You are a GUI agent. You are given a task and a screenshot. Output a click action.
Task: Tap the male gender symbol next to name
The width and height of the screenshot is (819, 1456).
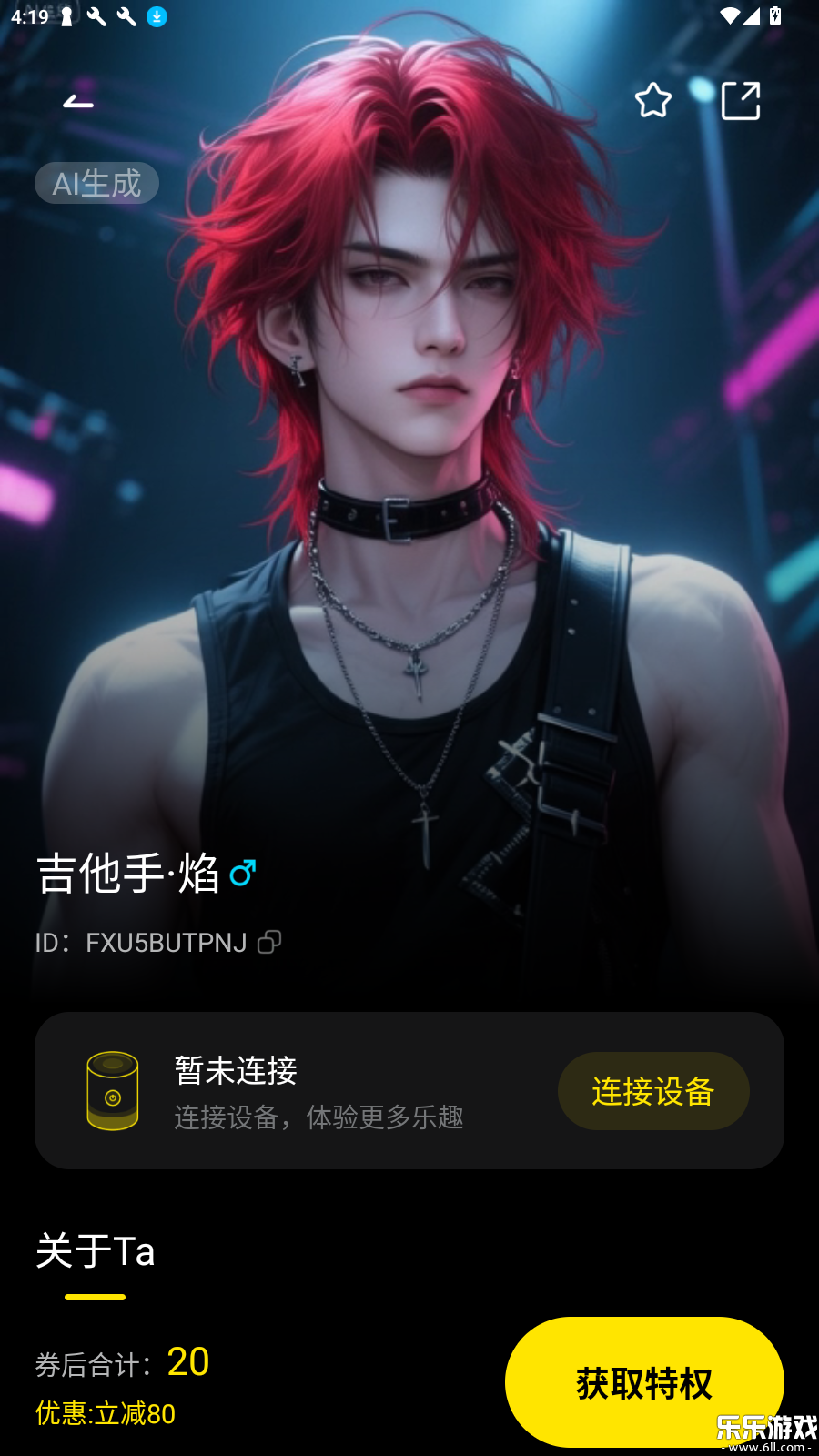pos(242,872)
